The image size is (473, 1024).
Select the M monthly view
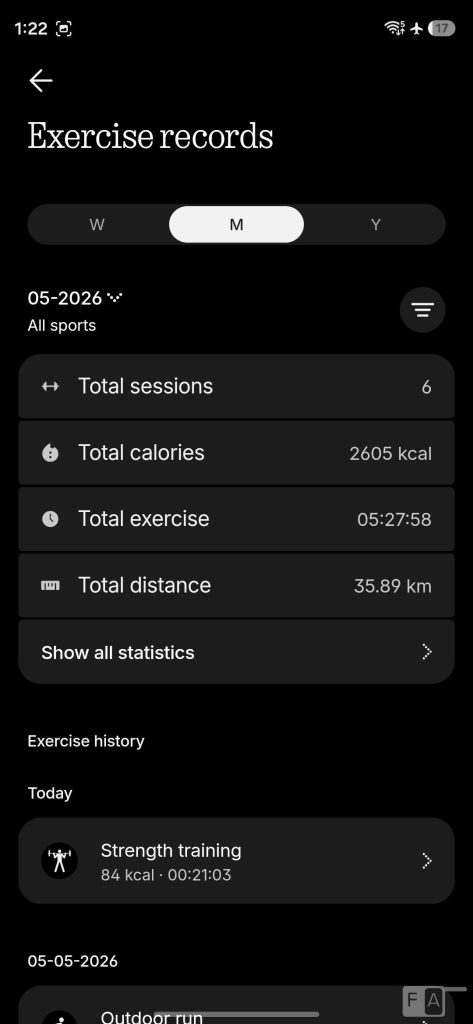pyautogui.click(x=236, y=225)
